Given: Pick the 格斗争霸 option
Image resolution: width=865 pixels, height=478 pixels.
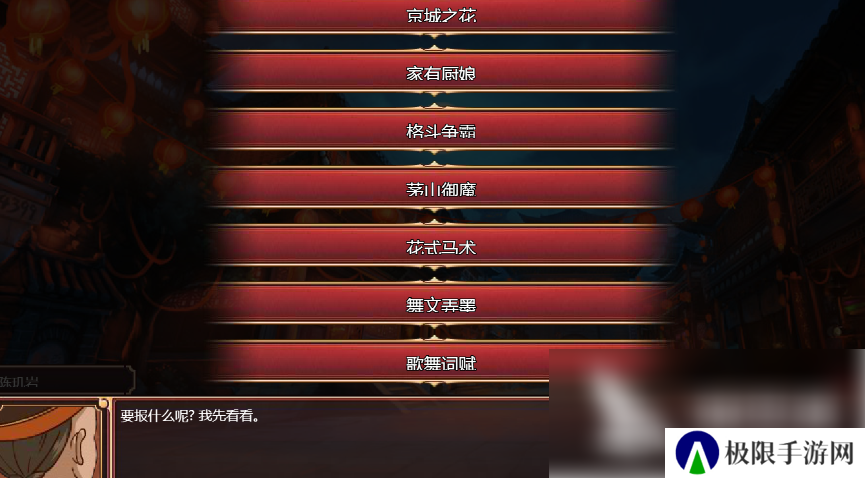Looking at the screenshot, I should point(441,131).
